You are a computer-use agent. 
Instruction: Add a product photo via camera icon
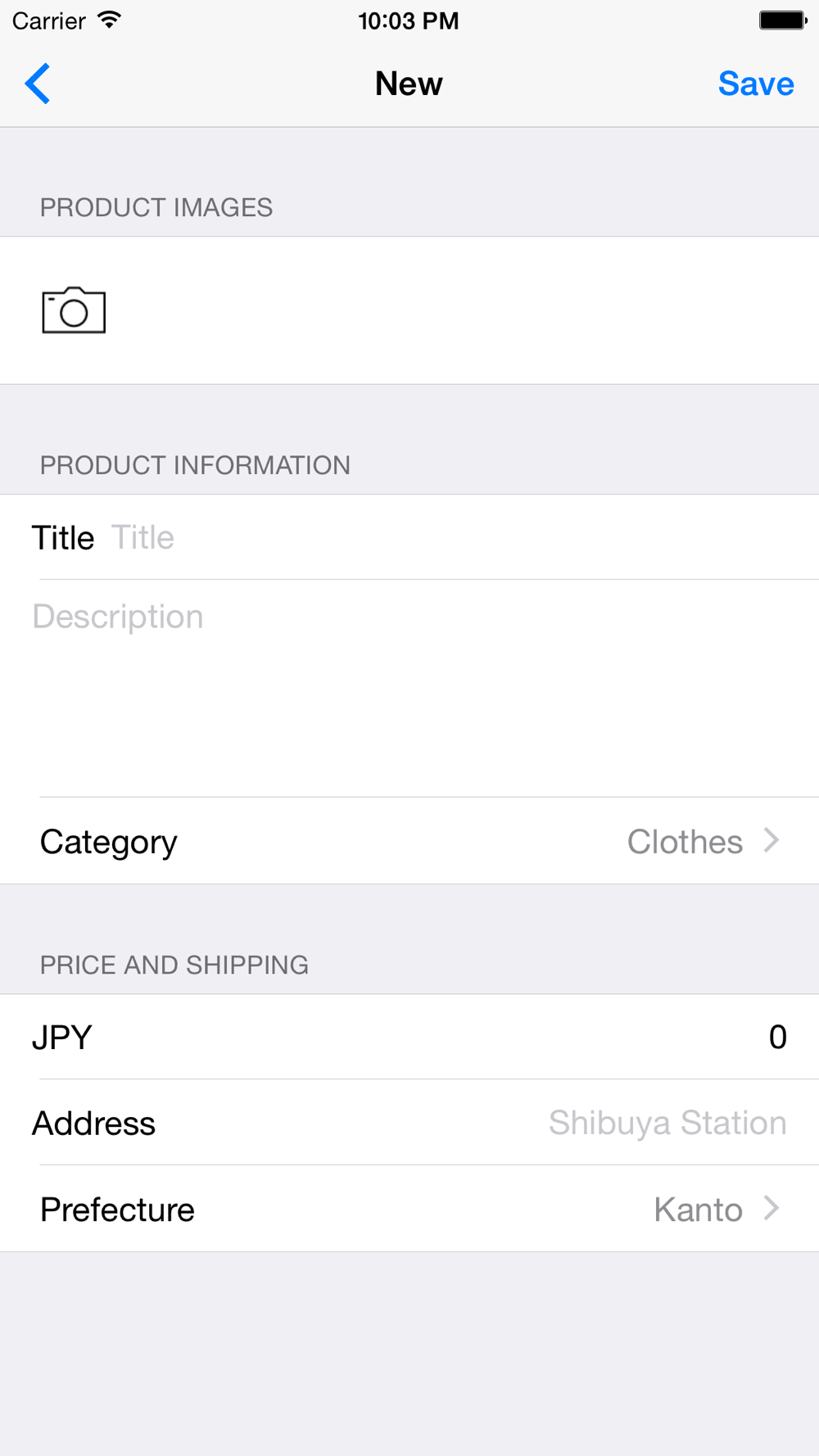tap(74, 310)
